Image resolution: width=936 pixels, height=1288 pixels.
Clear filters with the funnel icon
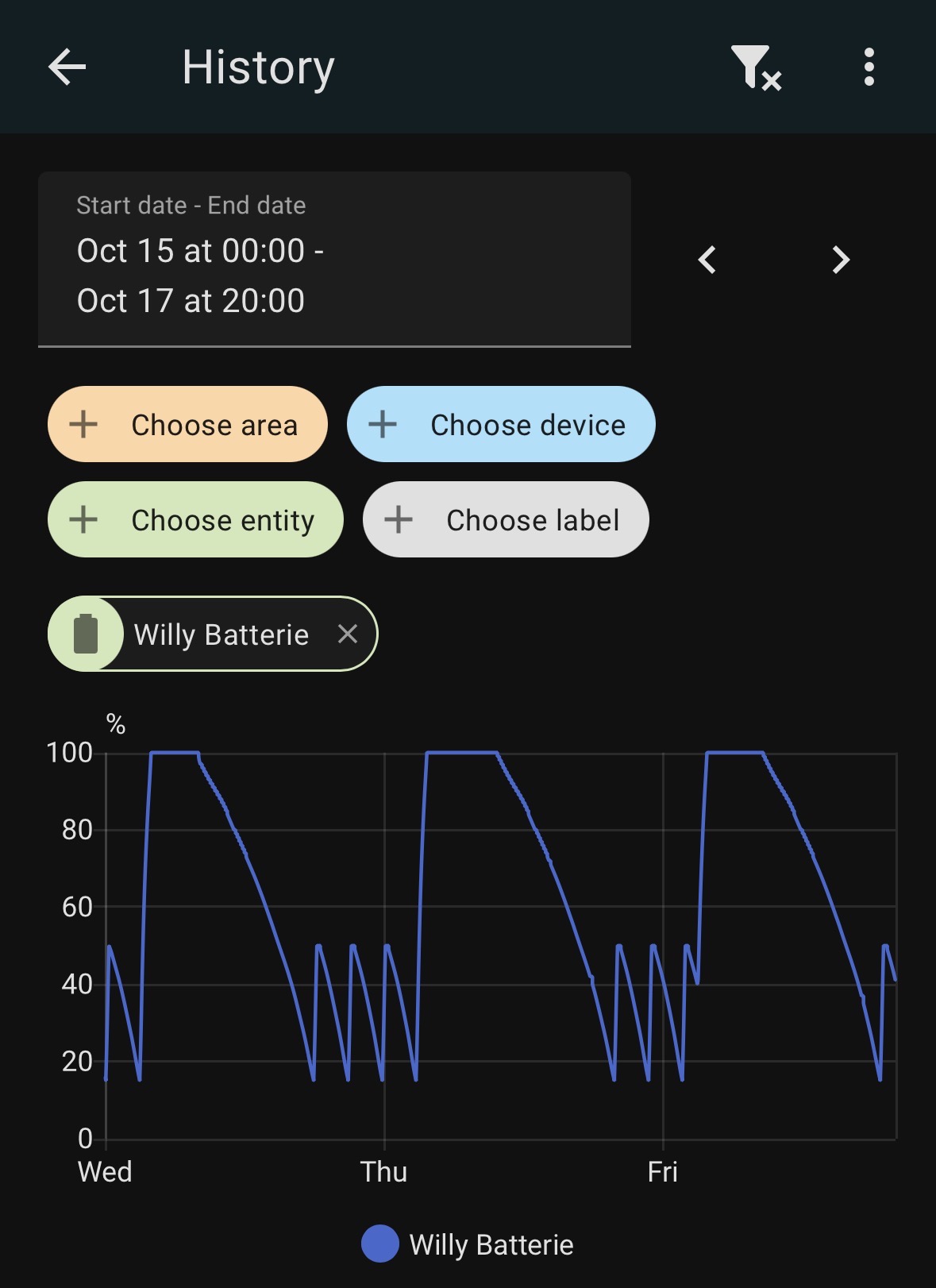click(756, 67)
